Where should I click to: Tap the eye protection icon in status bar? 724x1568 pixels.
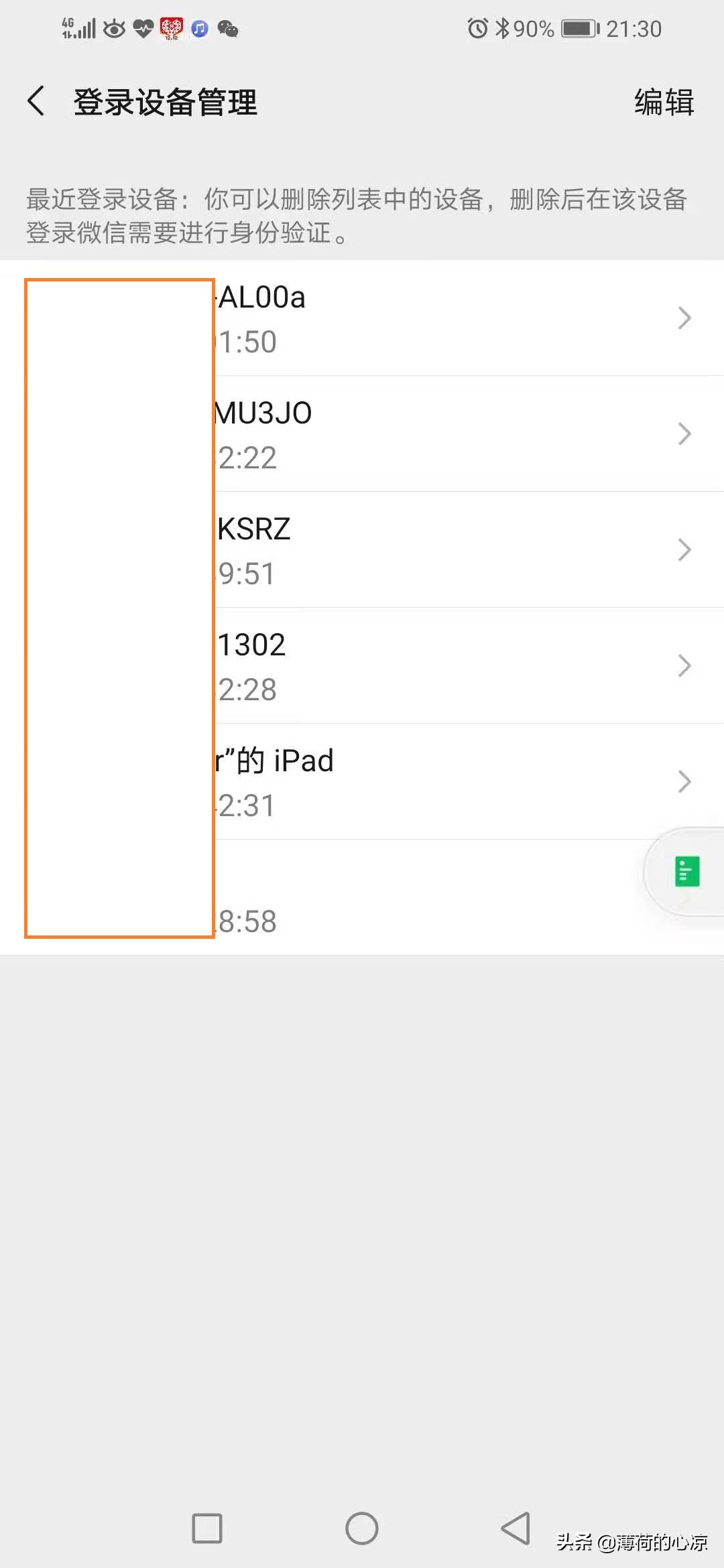pyautogui.click(x=113, y=29)
